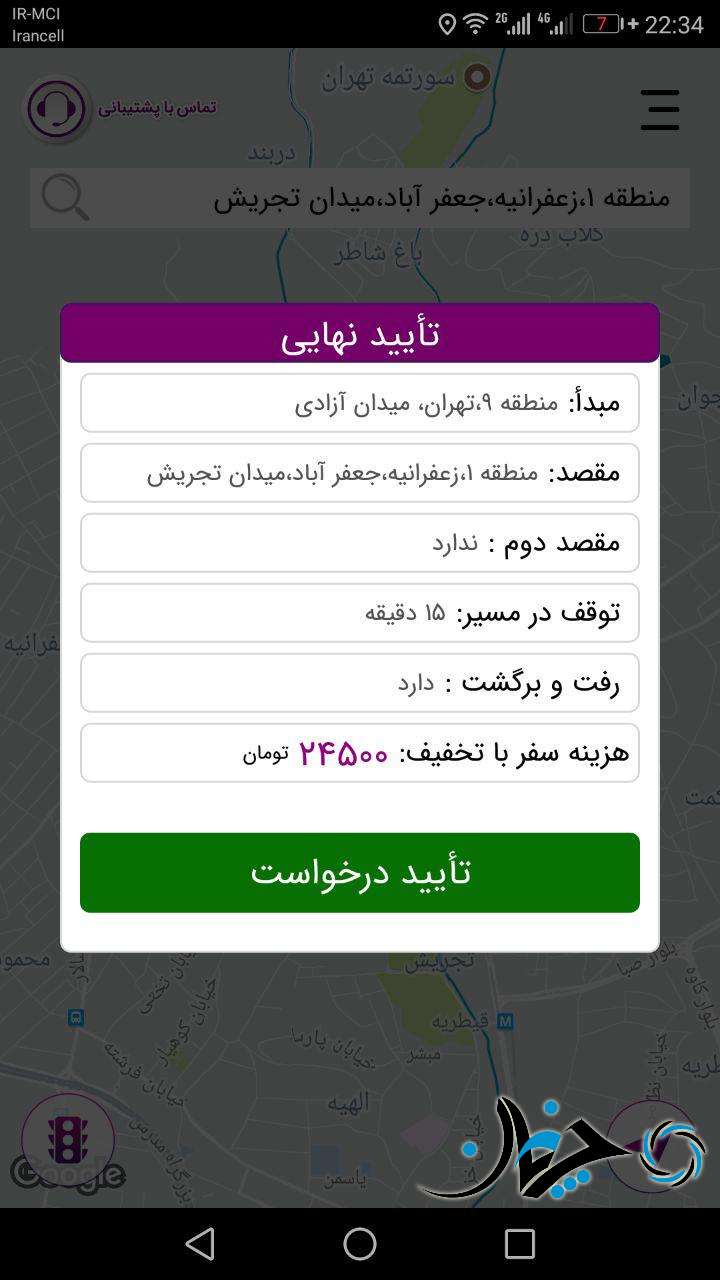Tap the search magnifier icon
720x1280 pixels.
[65, 197]
